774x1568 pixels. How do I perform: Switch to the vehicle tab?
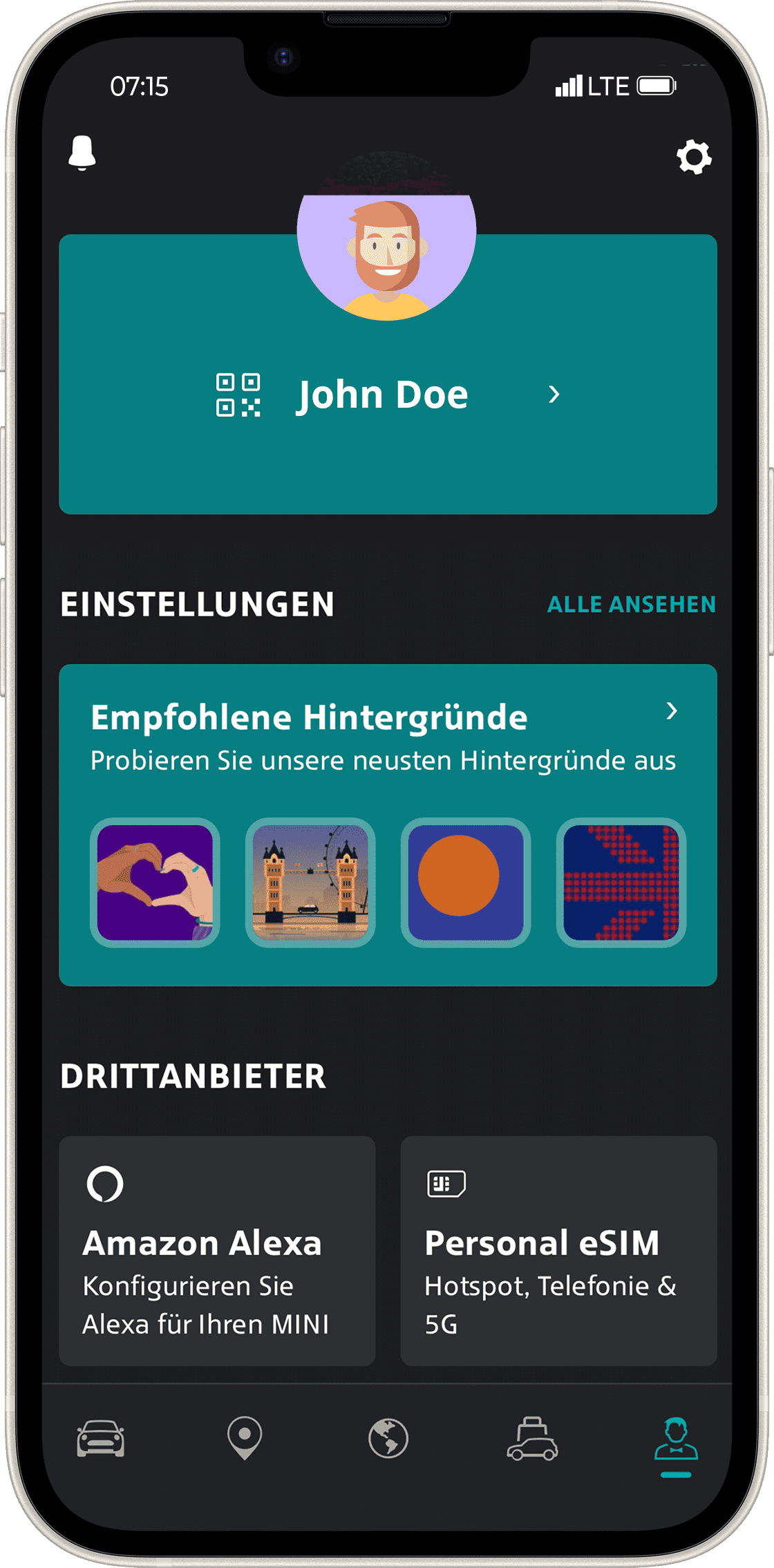pyautogui.click(x=101, y=1439)
